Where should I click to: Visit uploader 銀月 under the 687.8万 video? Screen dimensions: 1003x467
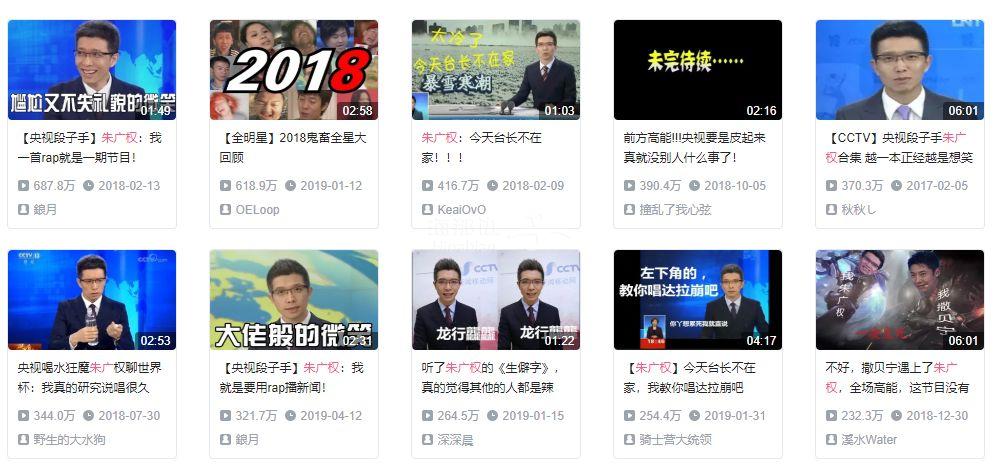47,210
